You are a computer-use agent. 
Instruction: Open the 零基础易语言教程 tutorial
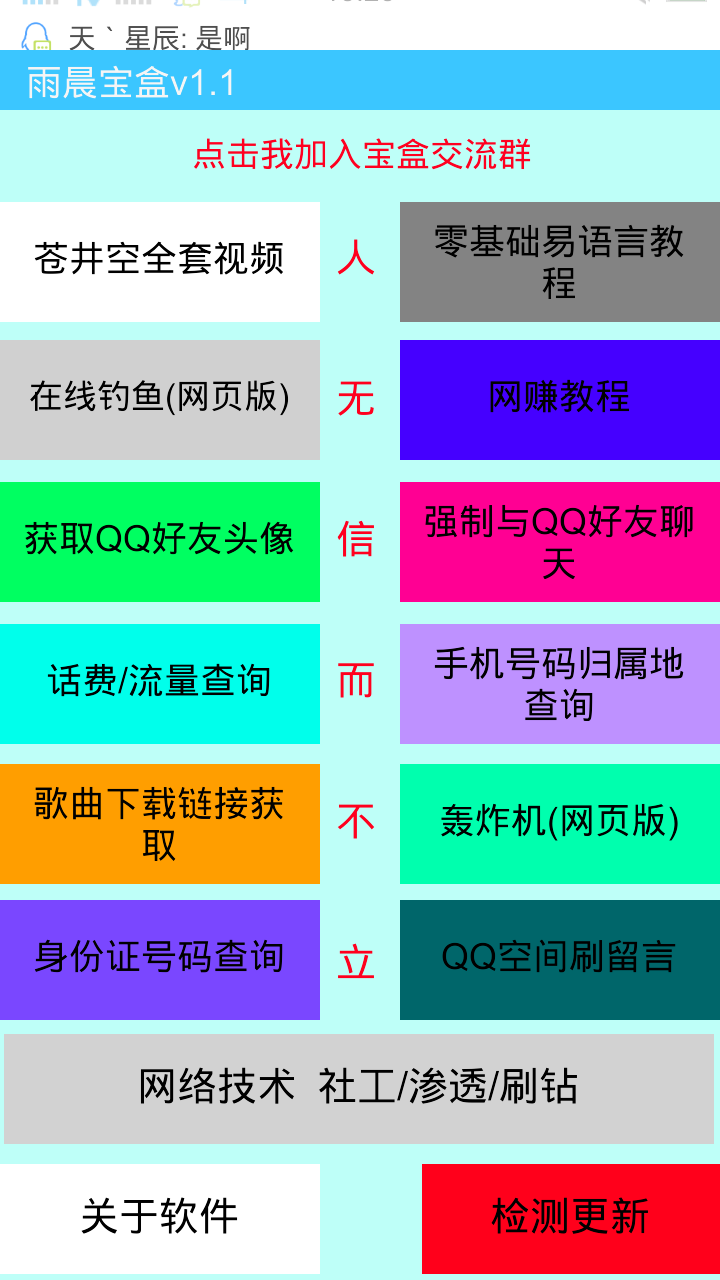[x=559, y=262]
